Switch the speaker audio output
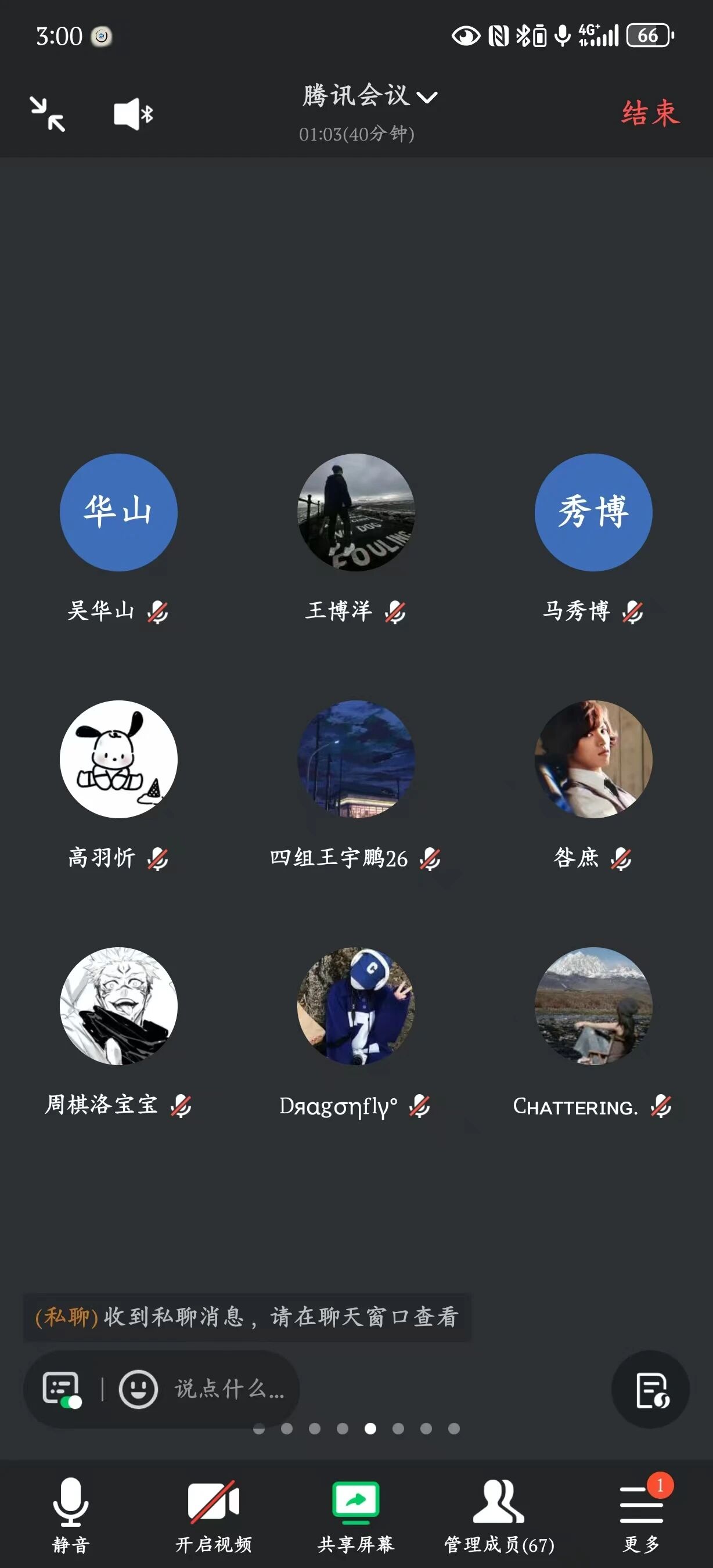The width and height of the screenshot is (713, 1568). (x=133, y=114)
